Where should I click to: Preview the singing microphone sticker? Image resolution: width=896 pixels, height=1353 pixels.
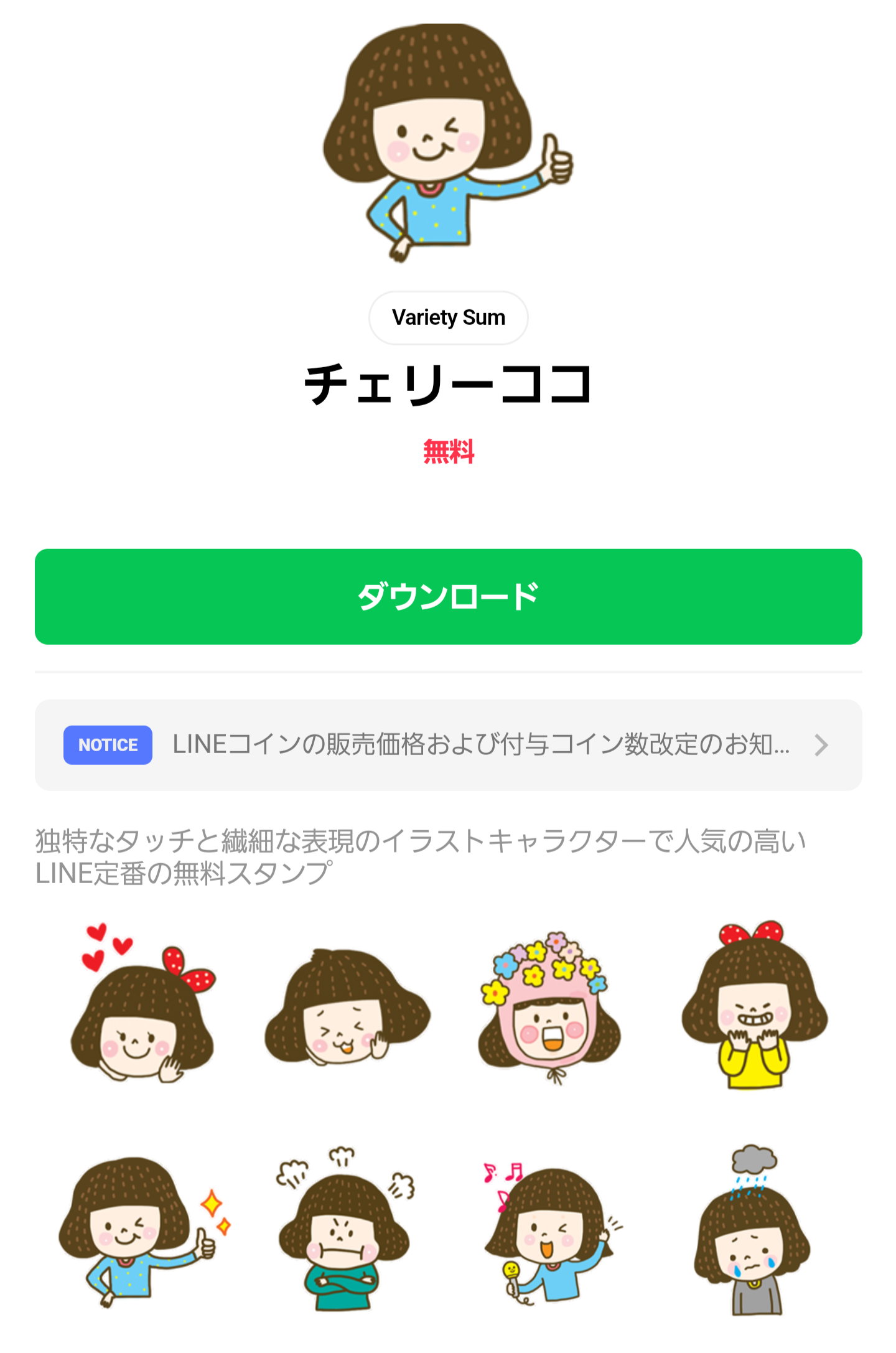[x=548, y=1232]
